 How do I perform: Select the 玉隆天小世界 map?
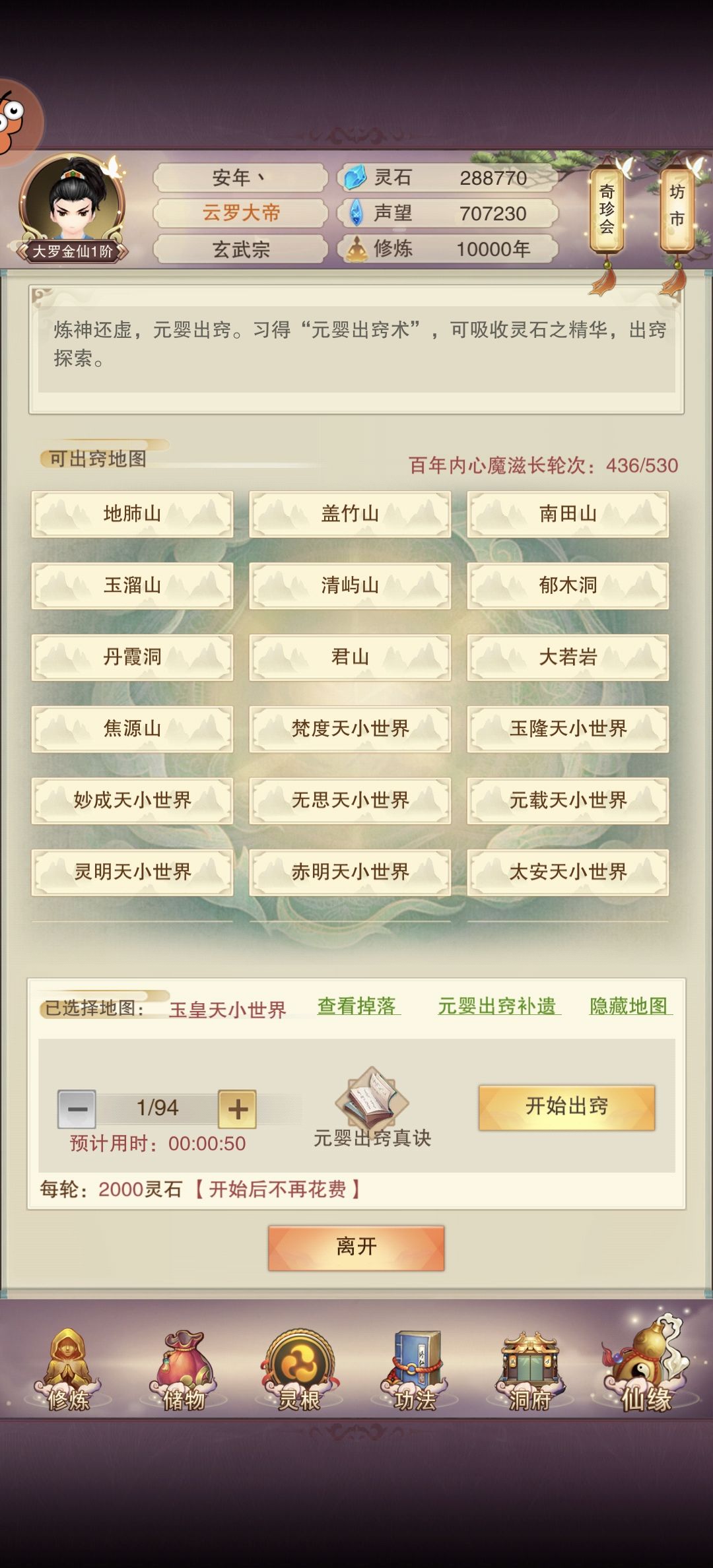click(569, 729)
